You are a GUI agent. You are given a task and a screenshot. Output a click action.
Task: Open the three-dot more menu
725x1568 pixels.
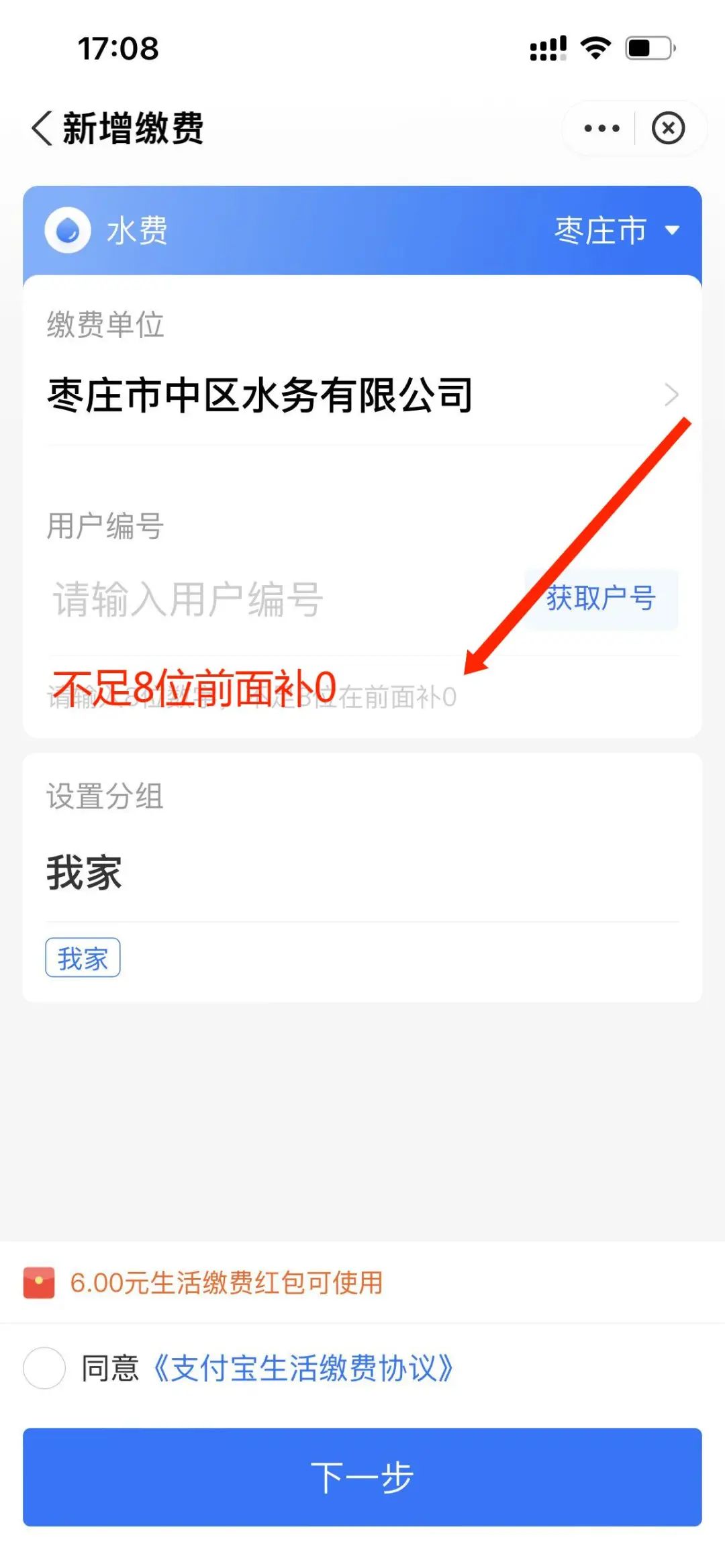coord(601,127)
